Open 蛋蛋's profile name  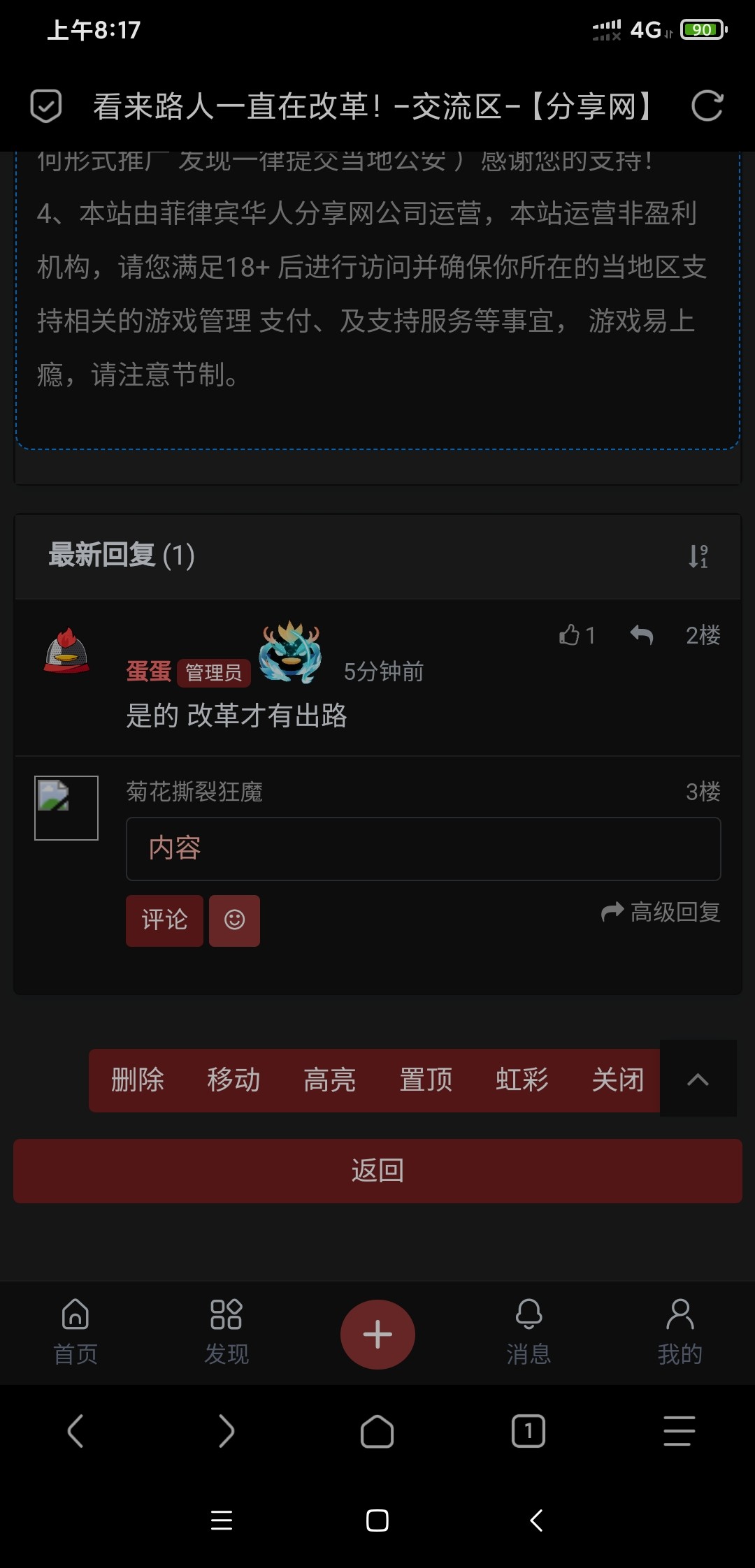pyautogui.click(x=148, y=672)
